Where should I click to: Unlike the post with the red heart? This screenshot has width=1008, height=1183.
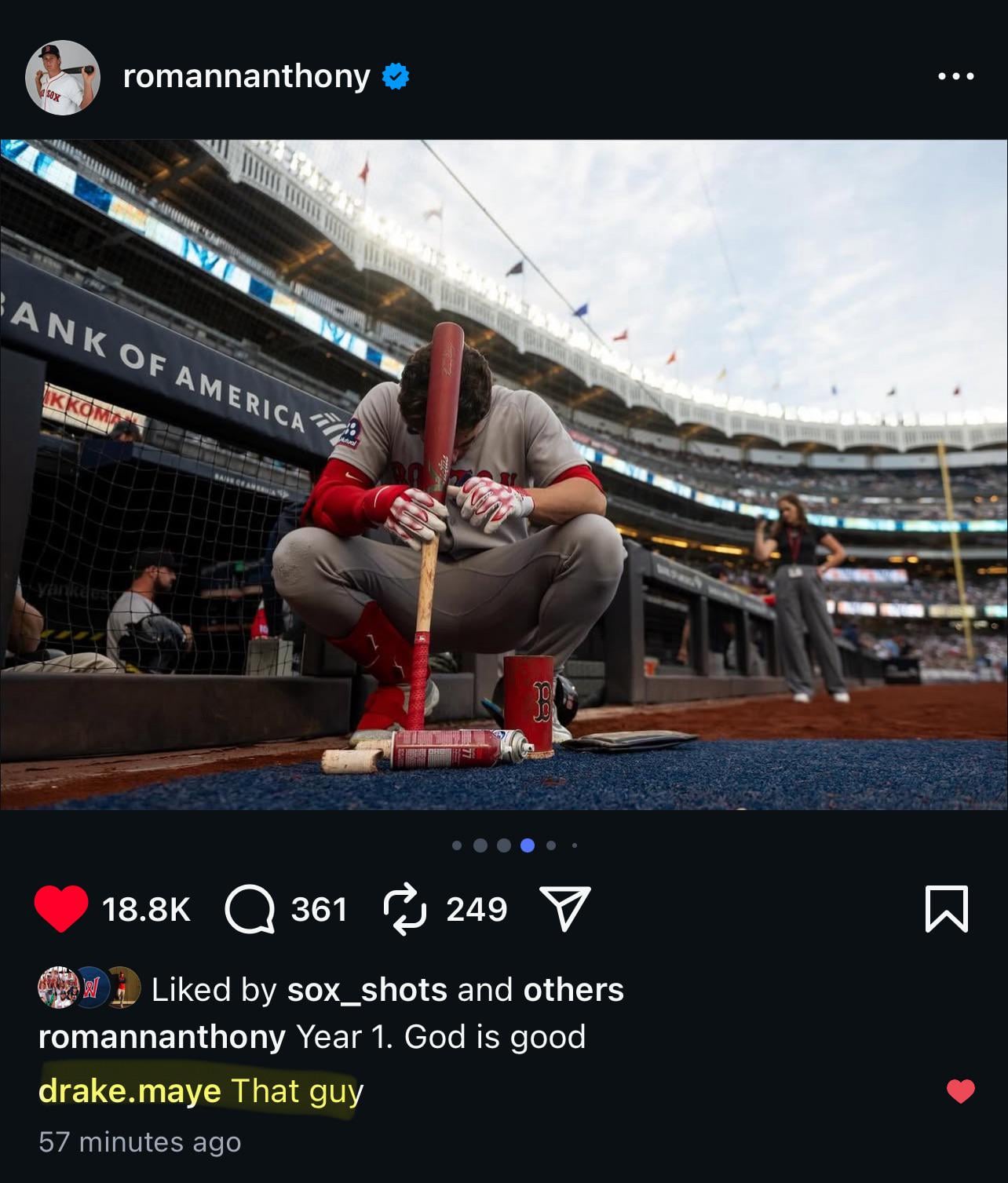click(61, 909)
